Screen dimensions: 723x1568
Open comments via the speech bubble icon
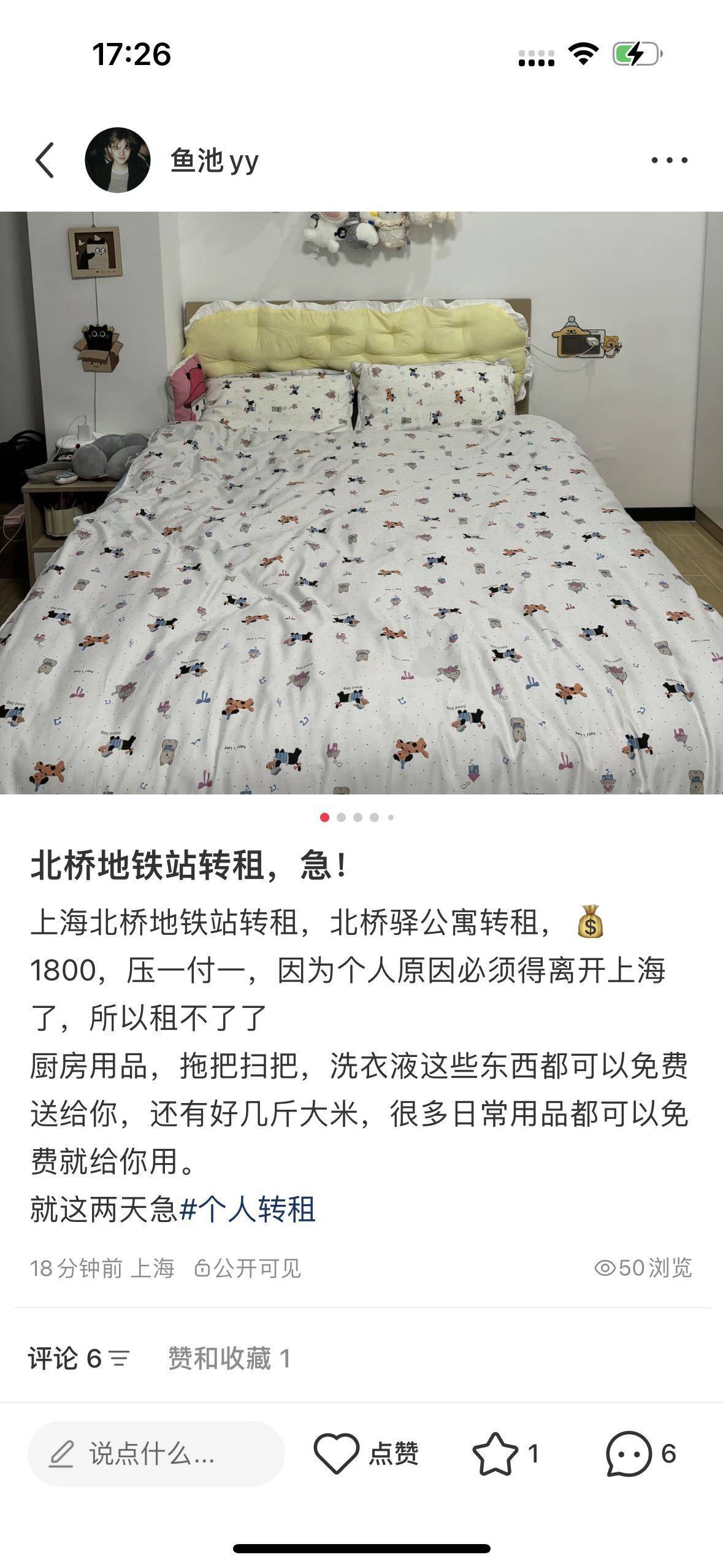coord(629,1453)
